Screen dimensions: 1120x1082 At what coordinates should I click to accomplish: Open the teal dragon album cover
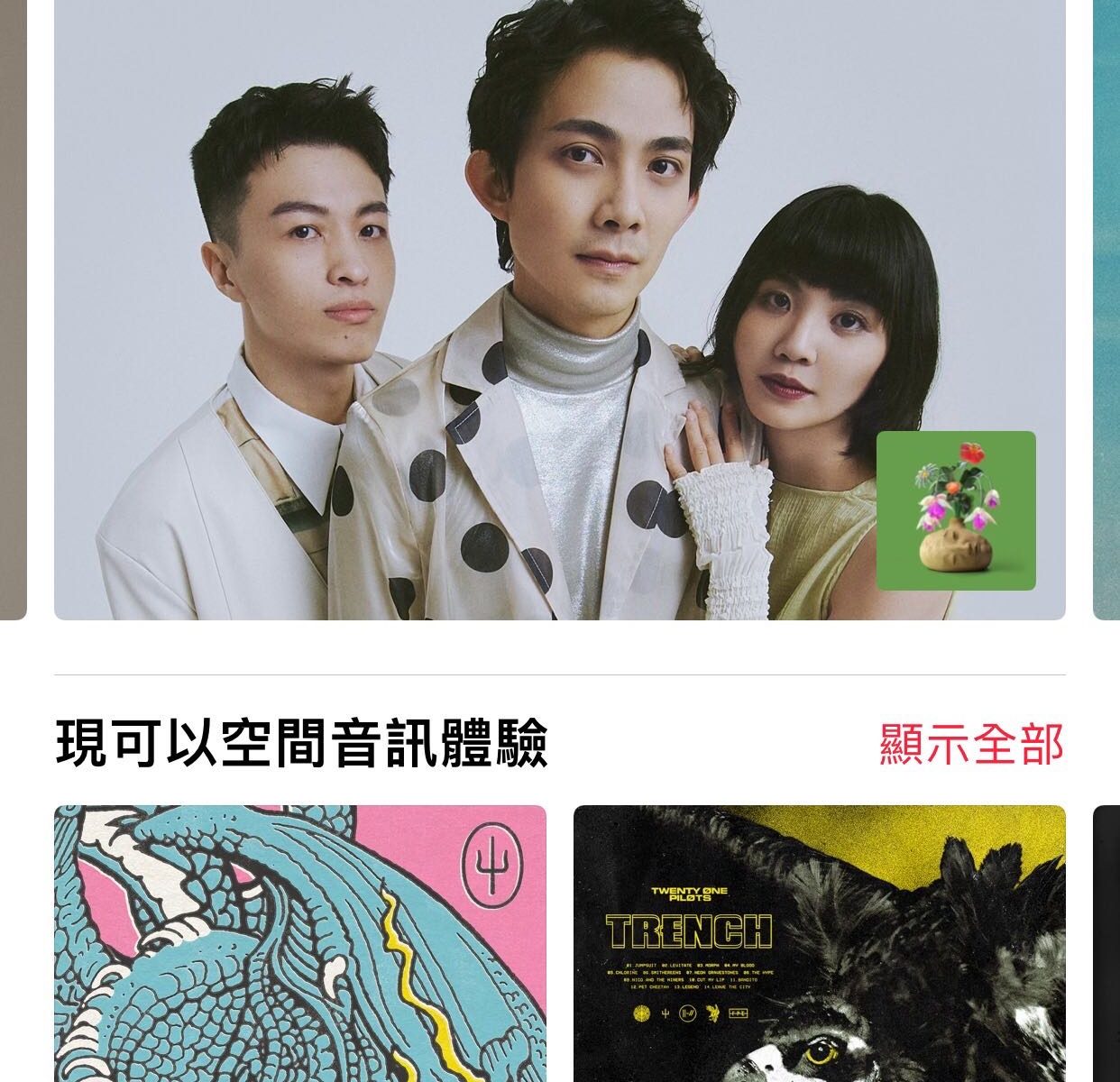pos(299,943)
